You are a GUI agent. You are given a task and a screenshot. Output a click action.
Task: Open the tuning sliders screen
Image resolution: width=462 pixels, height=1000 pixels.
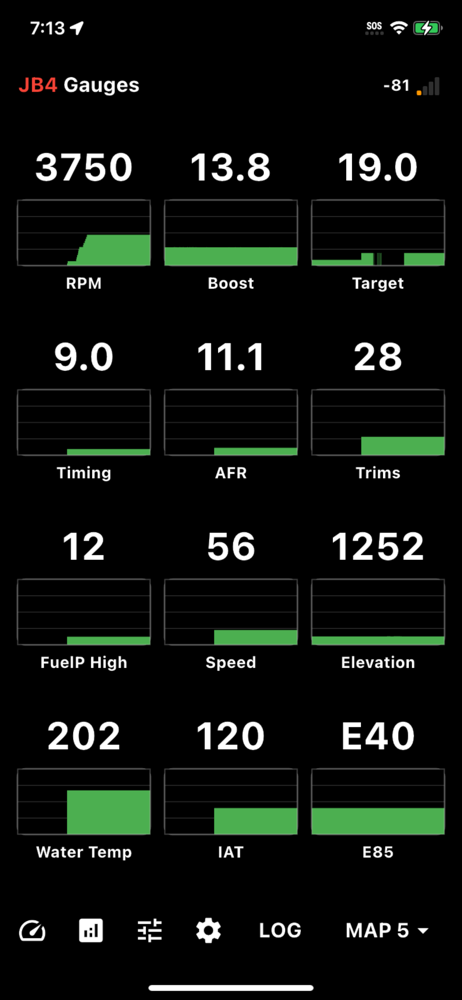pyautogui.click(x=150, y=931)
